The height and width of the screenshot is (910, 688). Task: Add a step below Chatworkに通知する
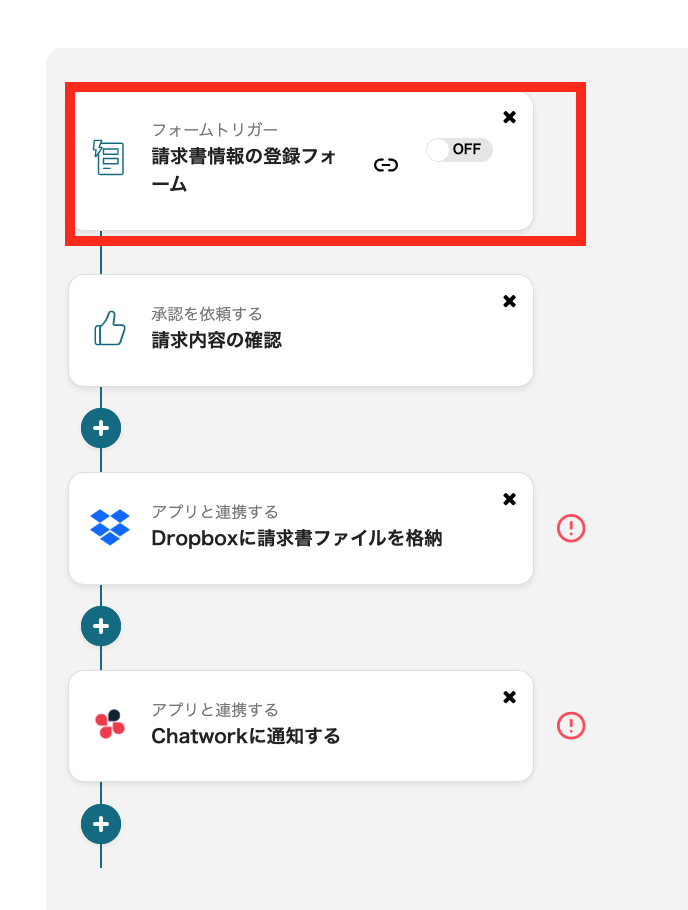(101, 824)
